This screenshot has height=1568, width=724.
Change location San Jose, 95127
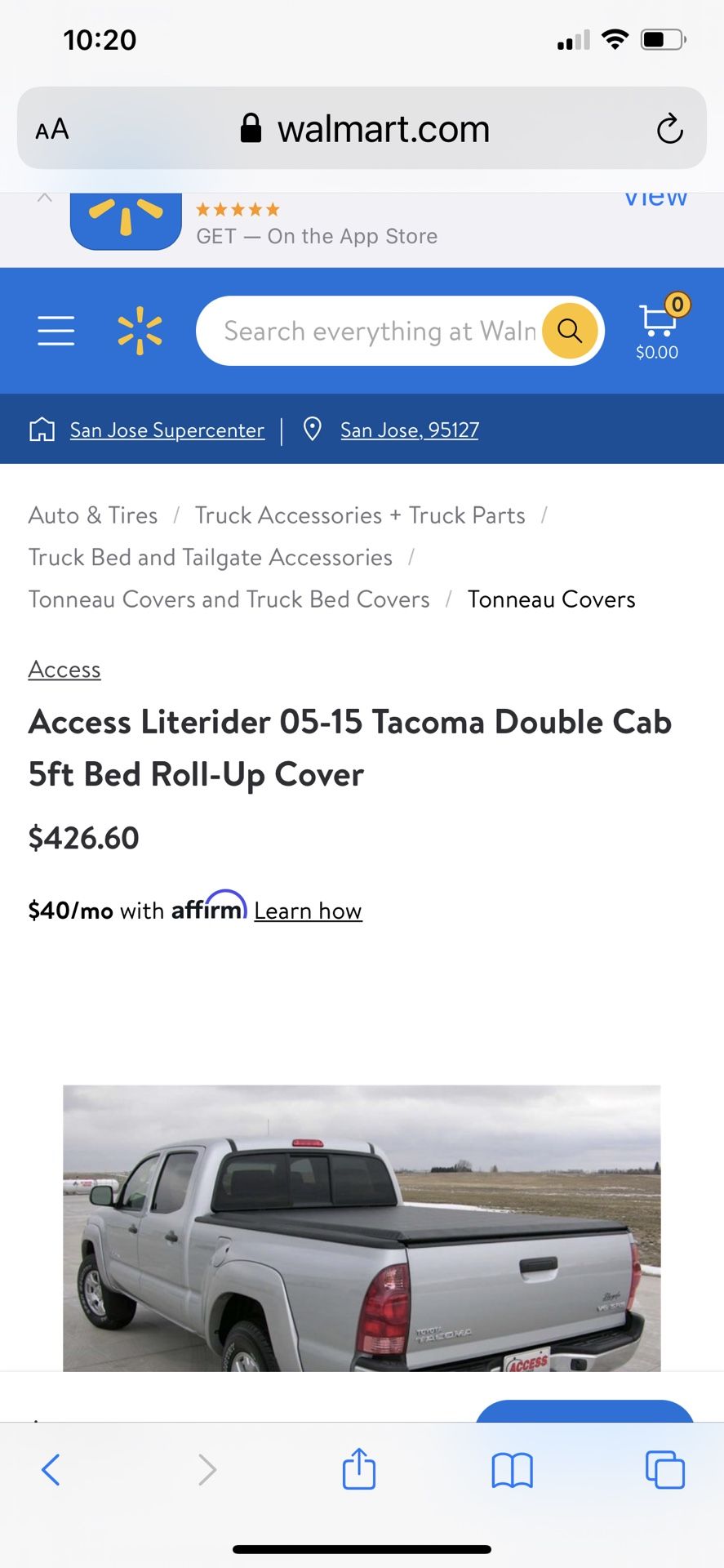[x=409, y=430]
